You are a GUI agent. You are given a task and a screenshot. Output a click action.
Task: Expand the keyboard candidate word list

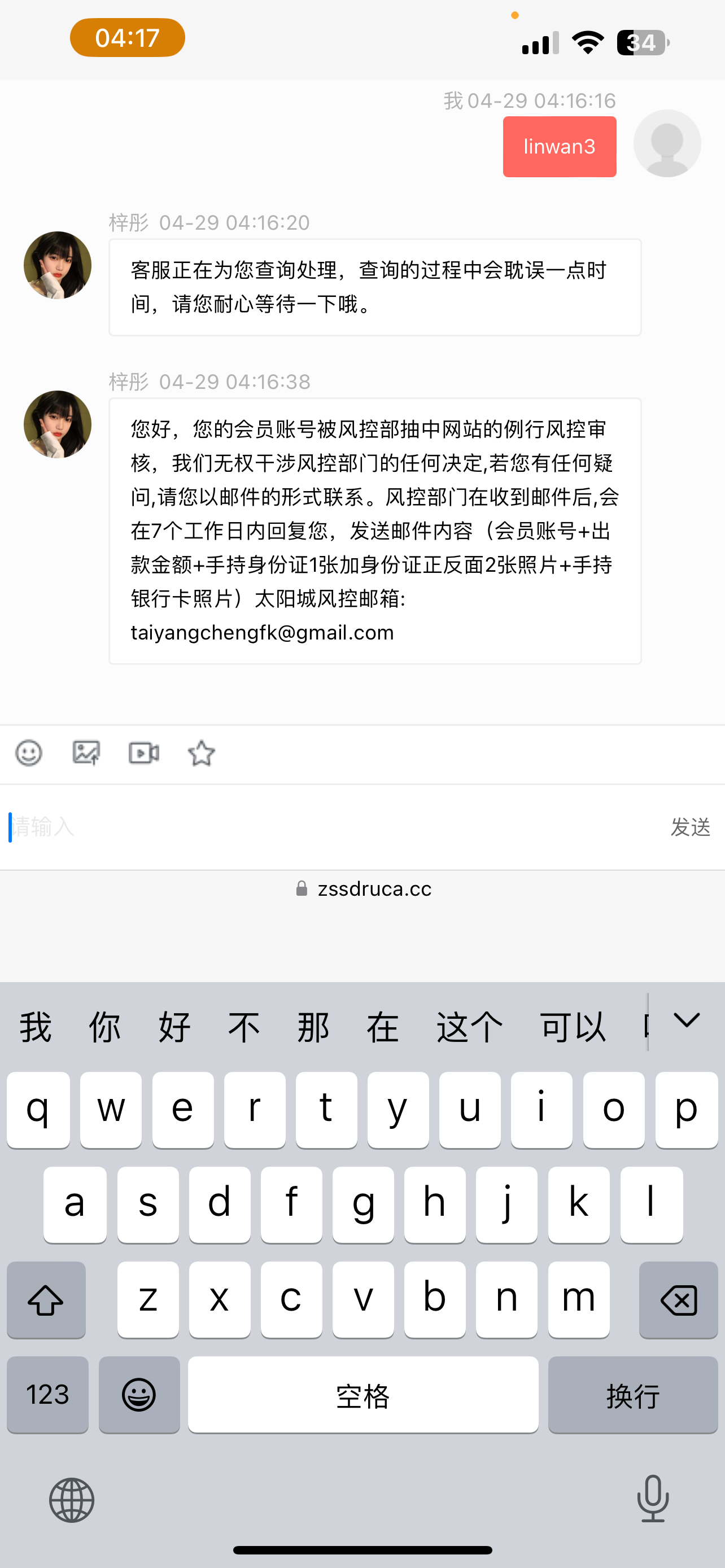(x=687, y=1021)
